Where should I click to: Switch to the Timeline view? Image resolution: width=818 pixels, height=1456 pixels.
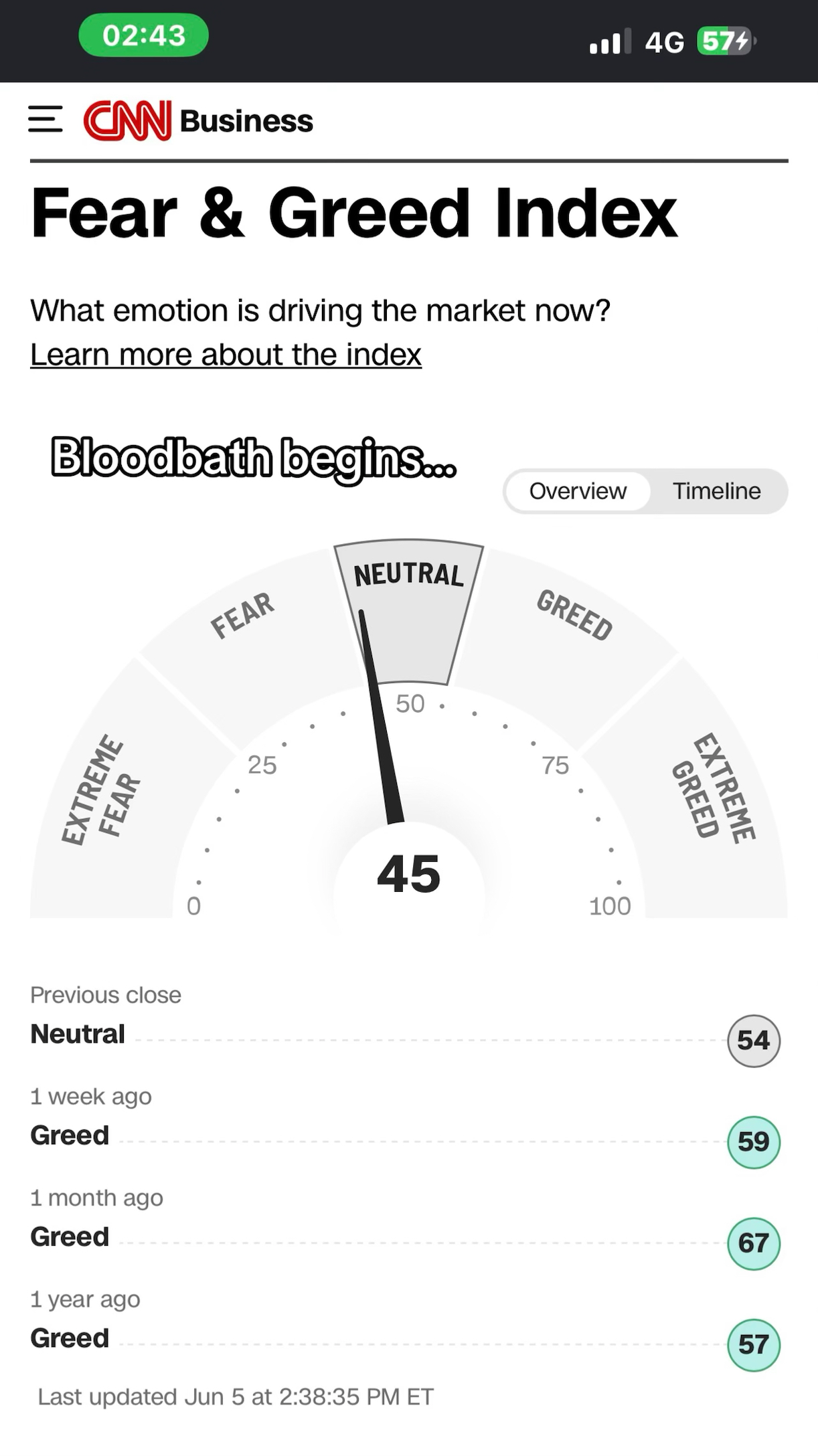(716, 491)
